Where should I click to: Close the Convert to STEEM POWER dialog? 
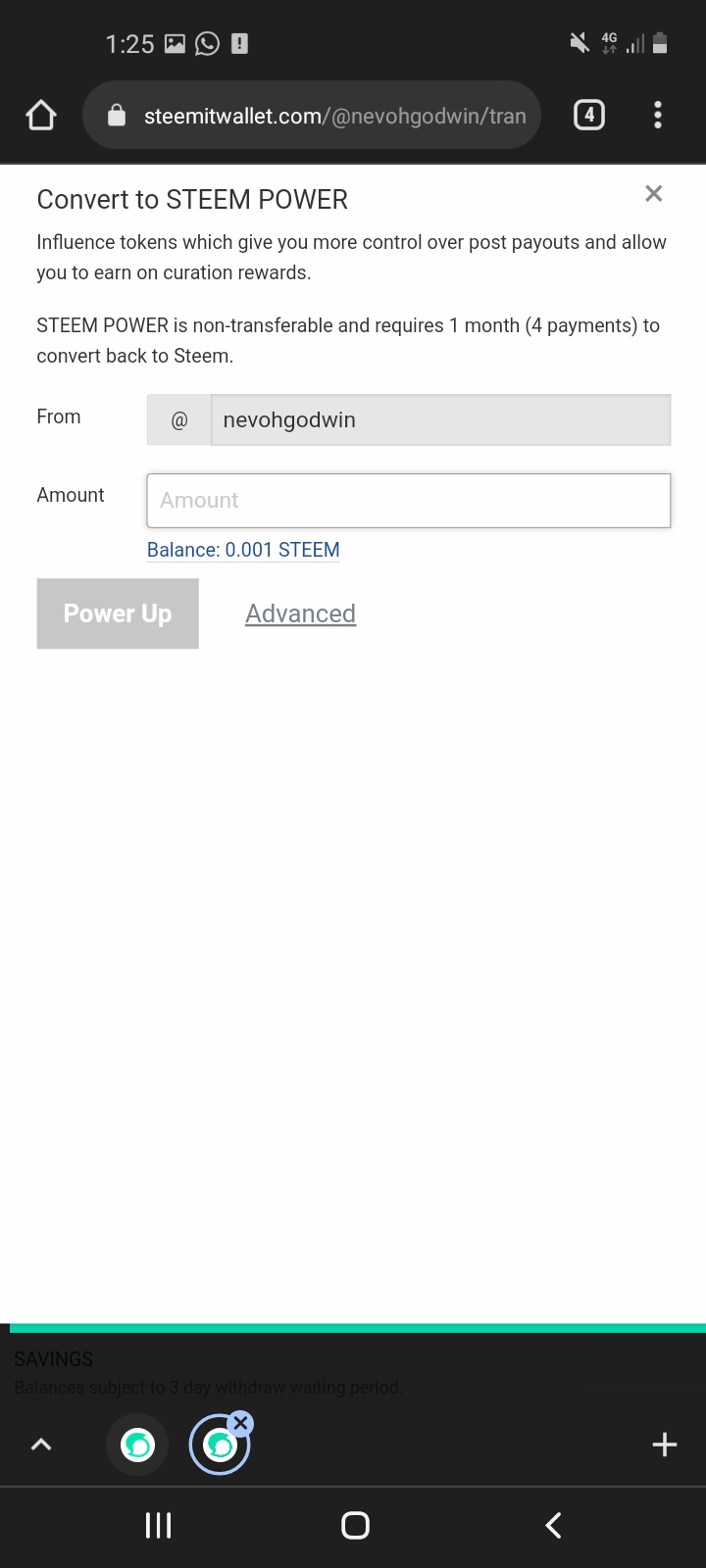654,194
